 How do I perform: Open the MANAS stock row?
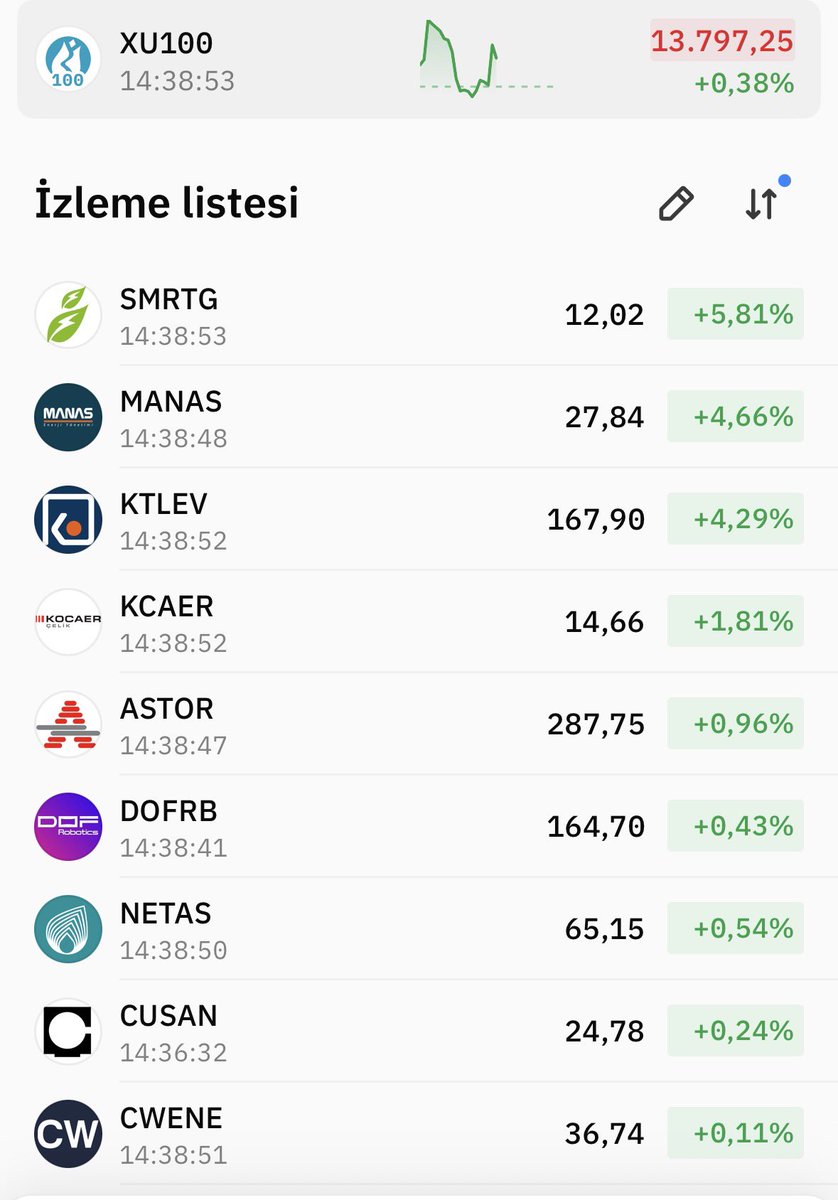tap(419, 417)
